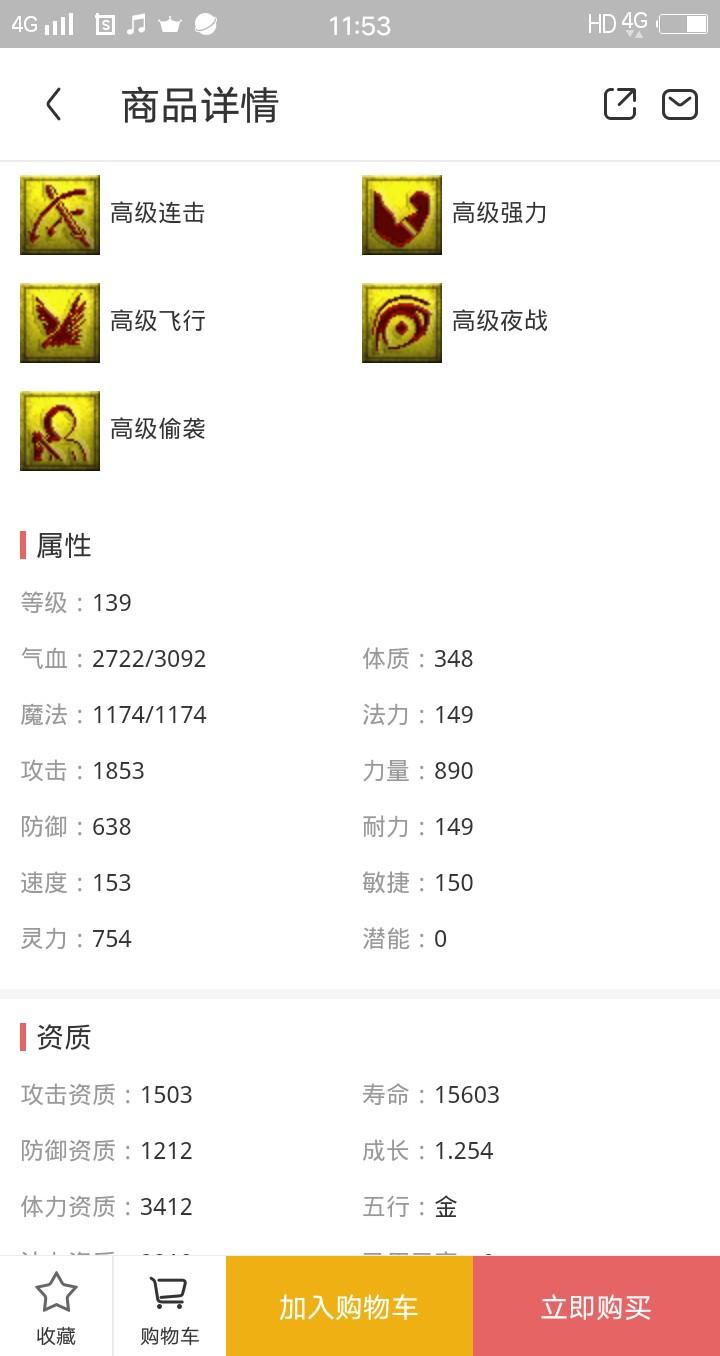
Task: View the 高级飞行 skill
Action: (60, 322)
